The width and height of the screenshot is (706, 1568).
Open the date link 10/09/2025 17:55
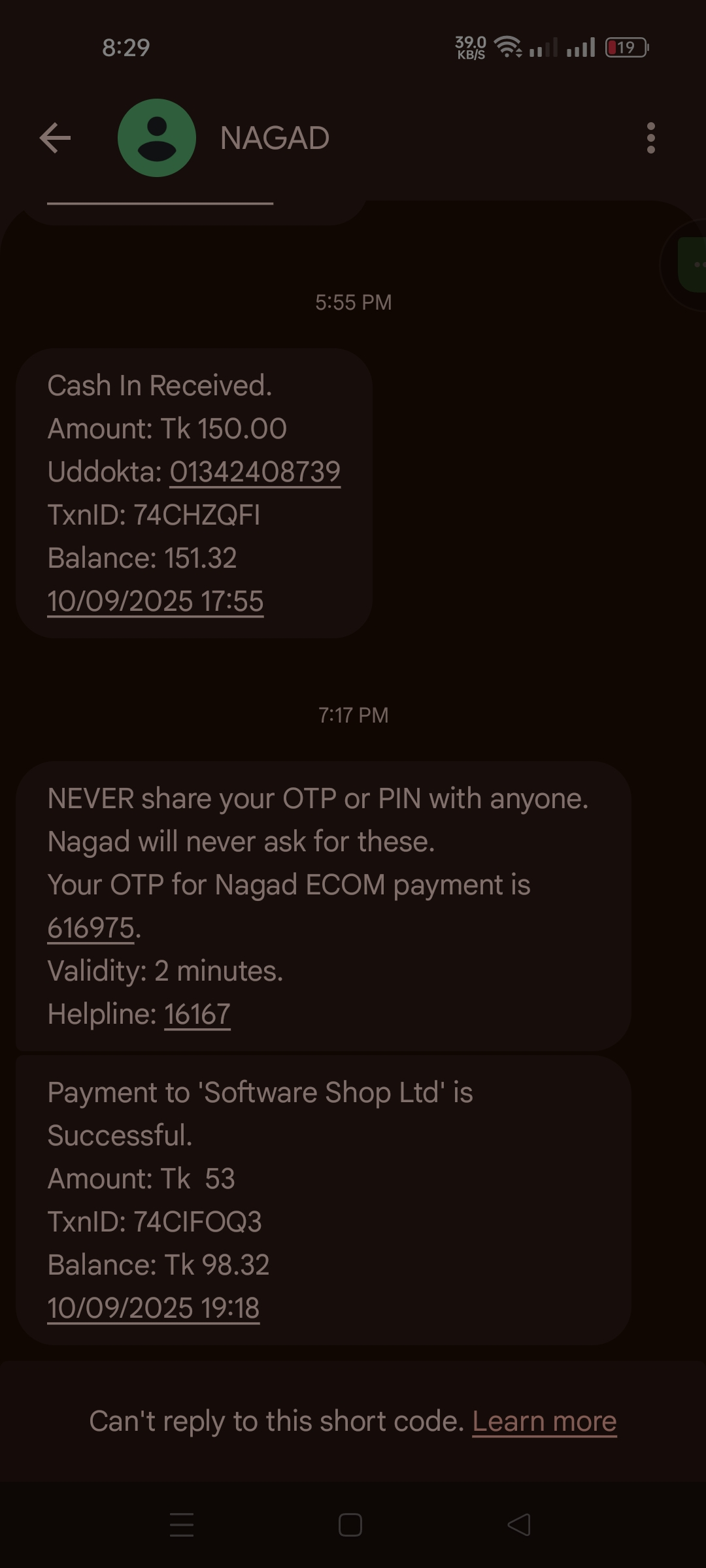click(x=156, y=601)
